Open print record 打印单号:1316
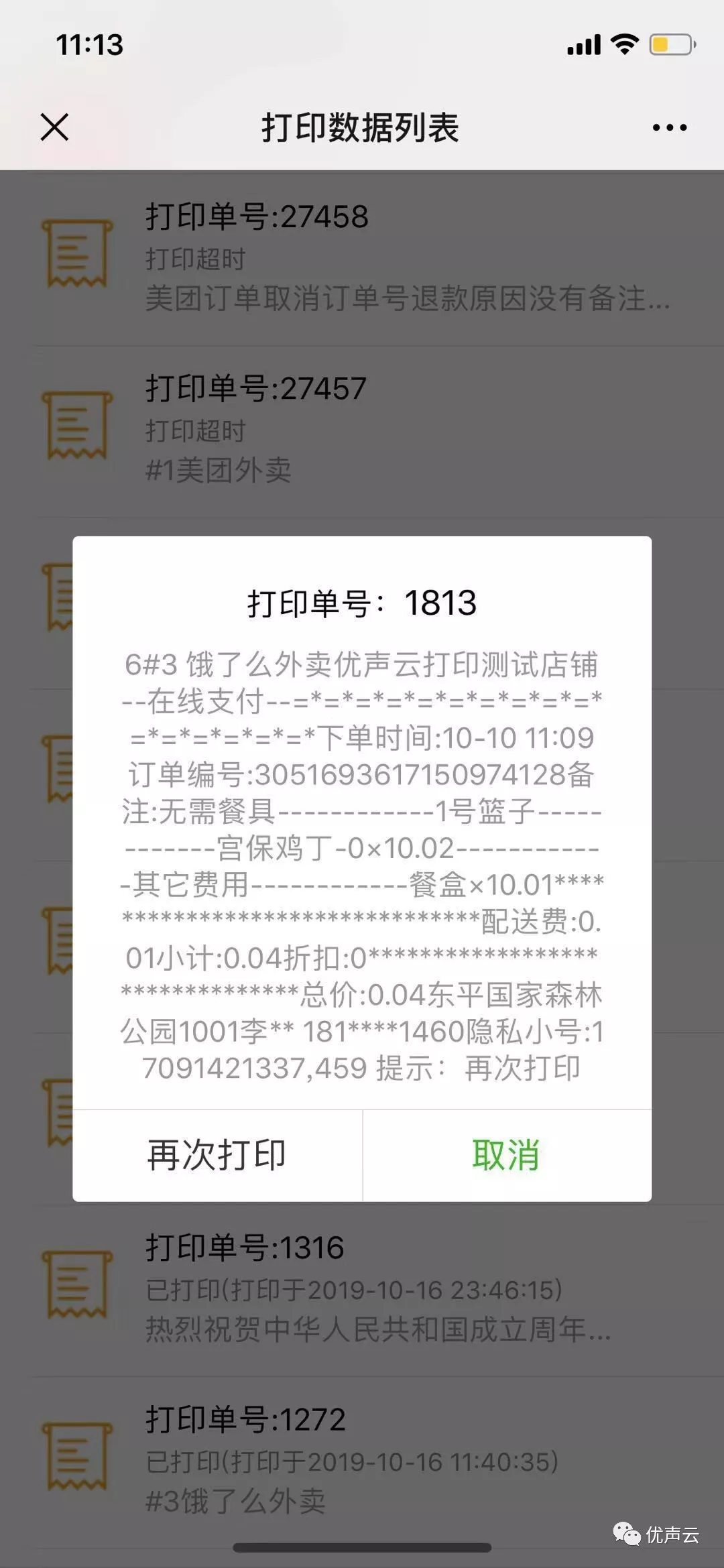The image size is (724, 1568). (362, 1288)
